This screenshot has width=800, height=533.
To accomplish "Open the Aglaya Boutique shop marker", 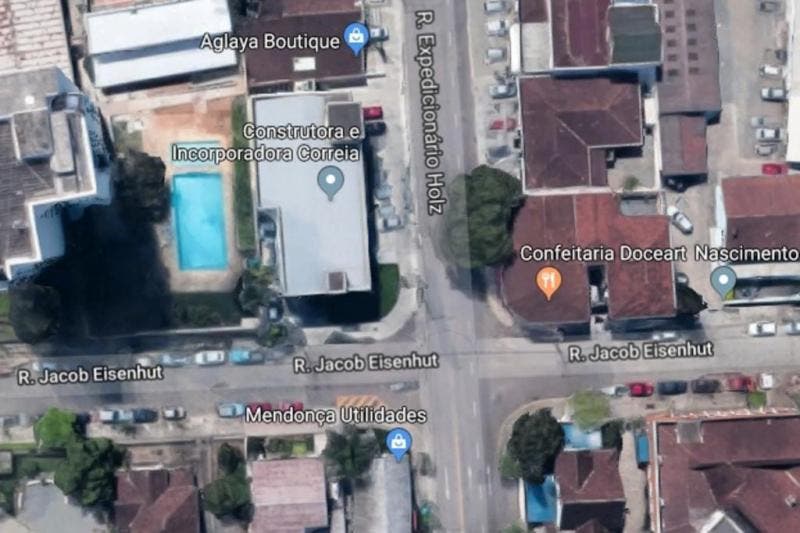I will pyautogui.click(x=355, y=37).
